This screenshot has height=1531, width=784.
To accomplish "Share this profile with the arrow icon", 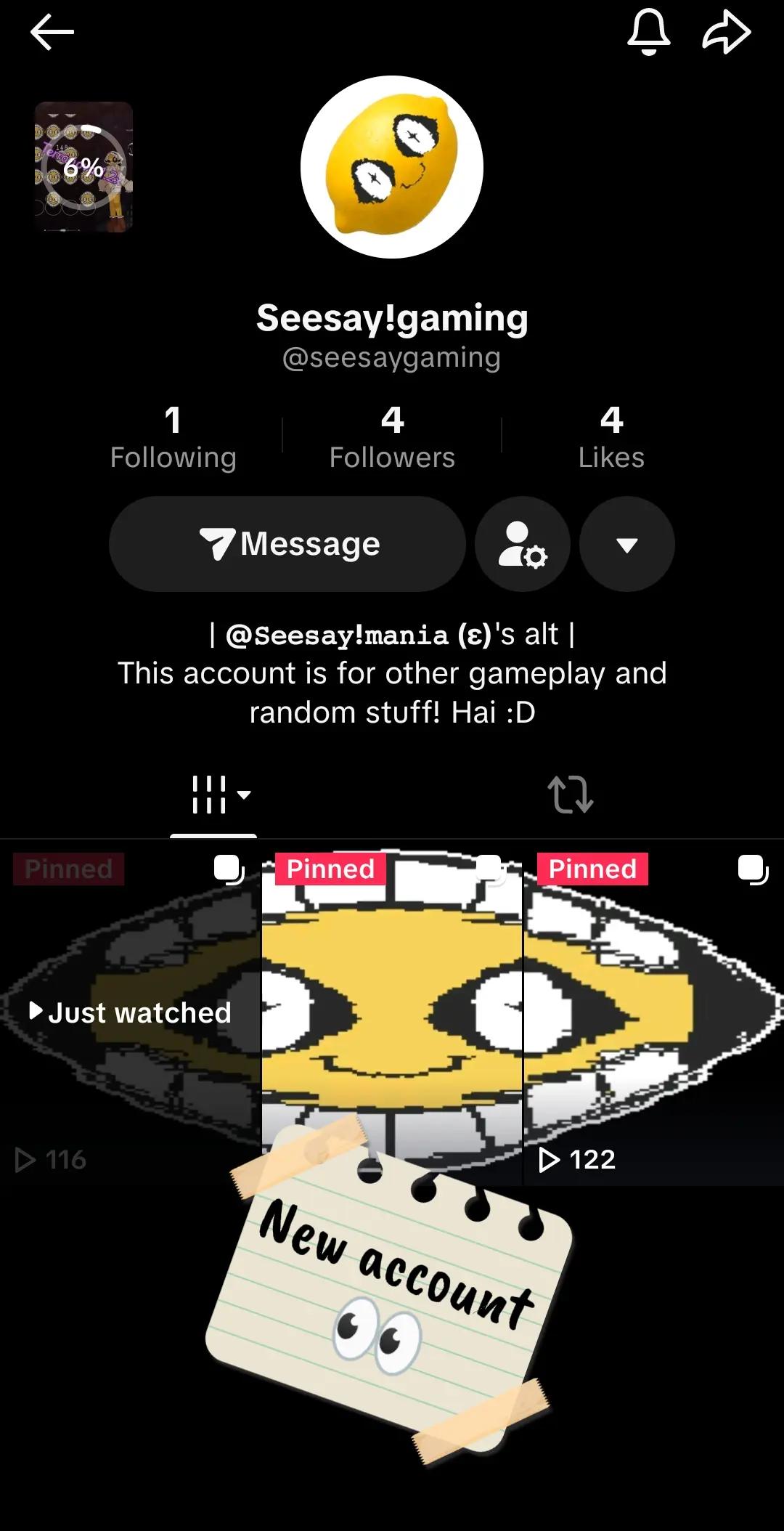I will [727, 33].
